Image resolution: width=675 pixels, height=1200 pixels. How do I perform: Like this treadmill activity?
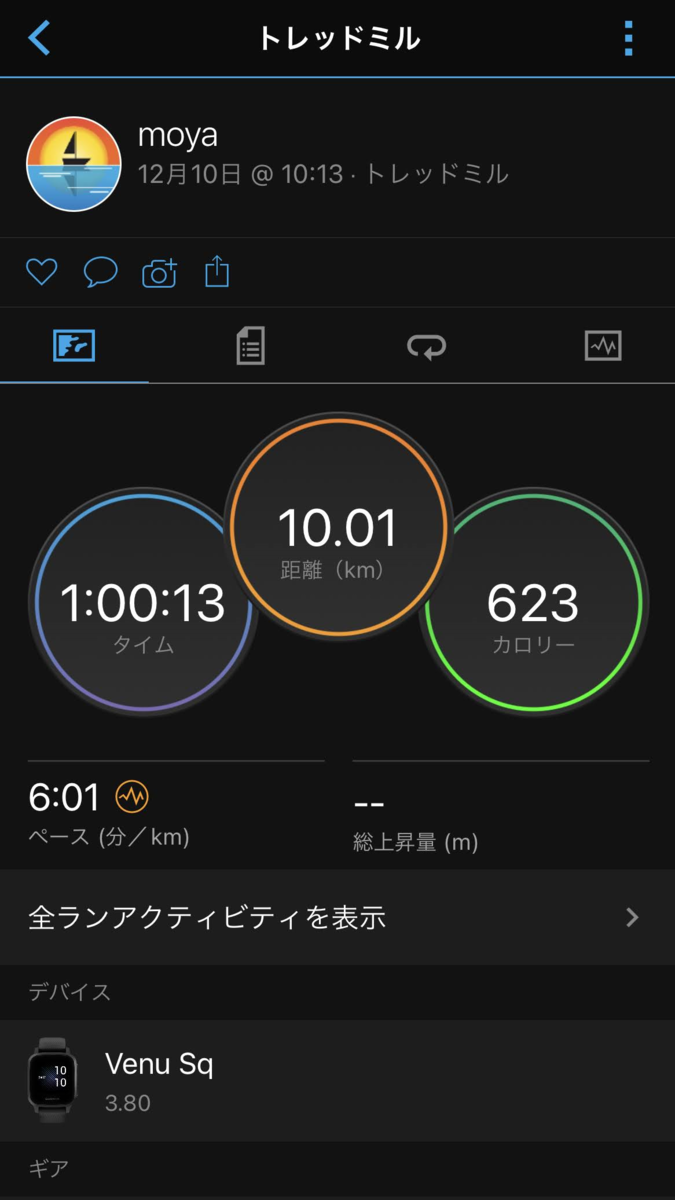[41, 272]
